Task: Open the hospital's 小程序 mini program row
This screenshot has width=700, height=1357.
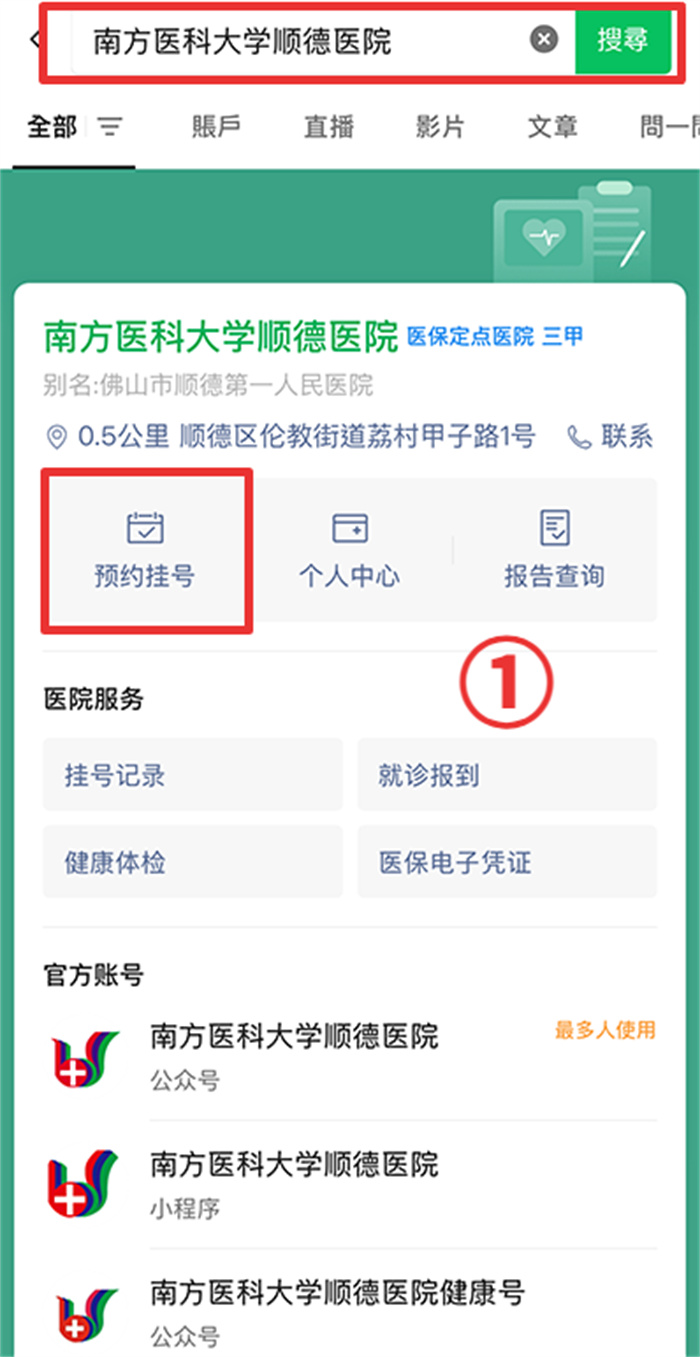Action: pyautogui.click(x=350, y=1185)
